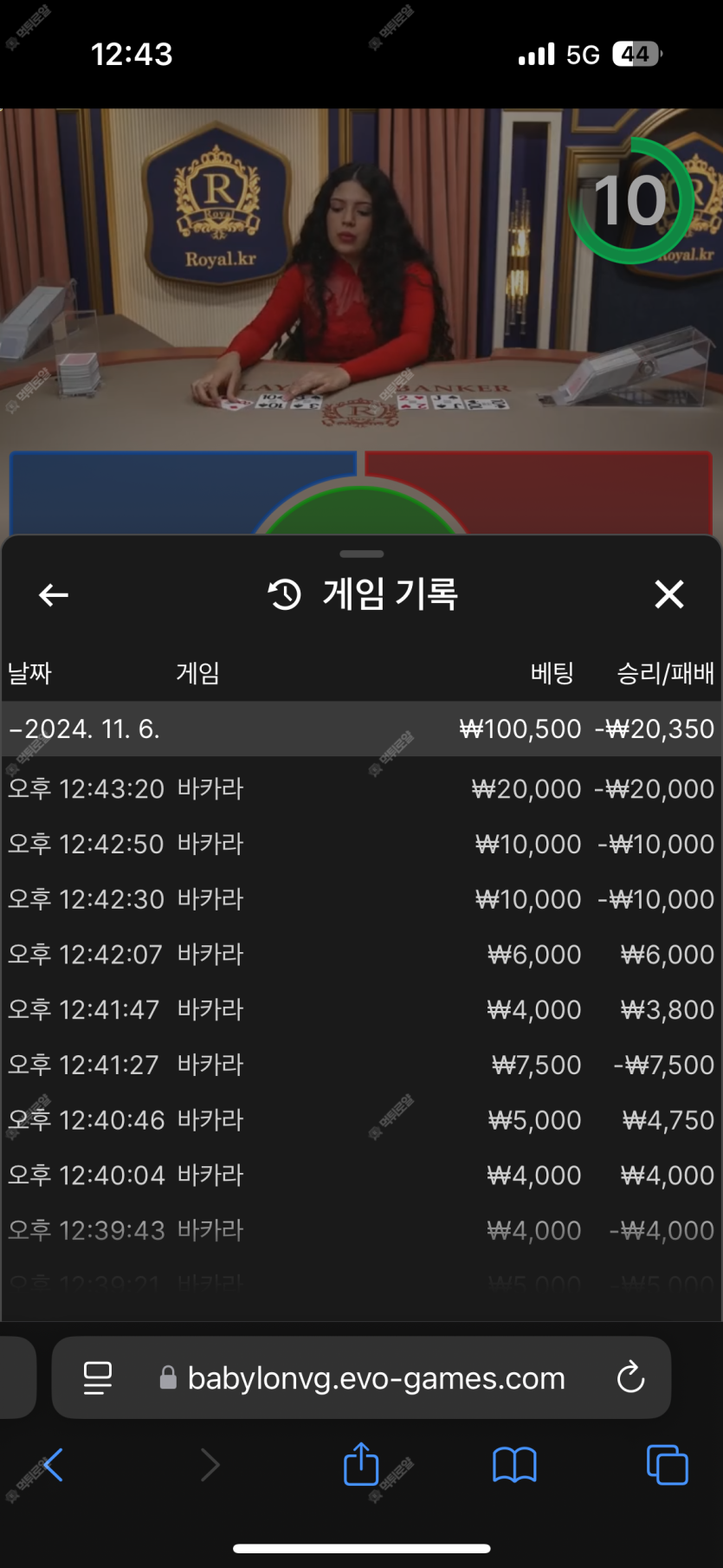Reload the babylonvg.evo-games.com page

click(630, 1377)
